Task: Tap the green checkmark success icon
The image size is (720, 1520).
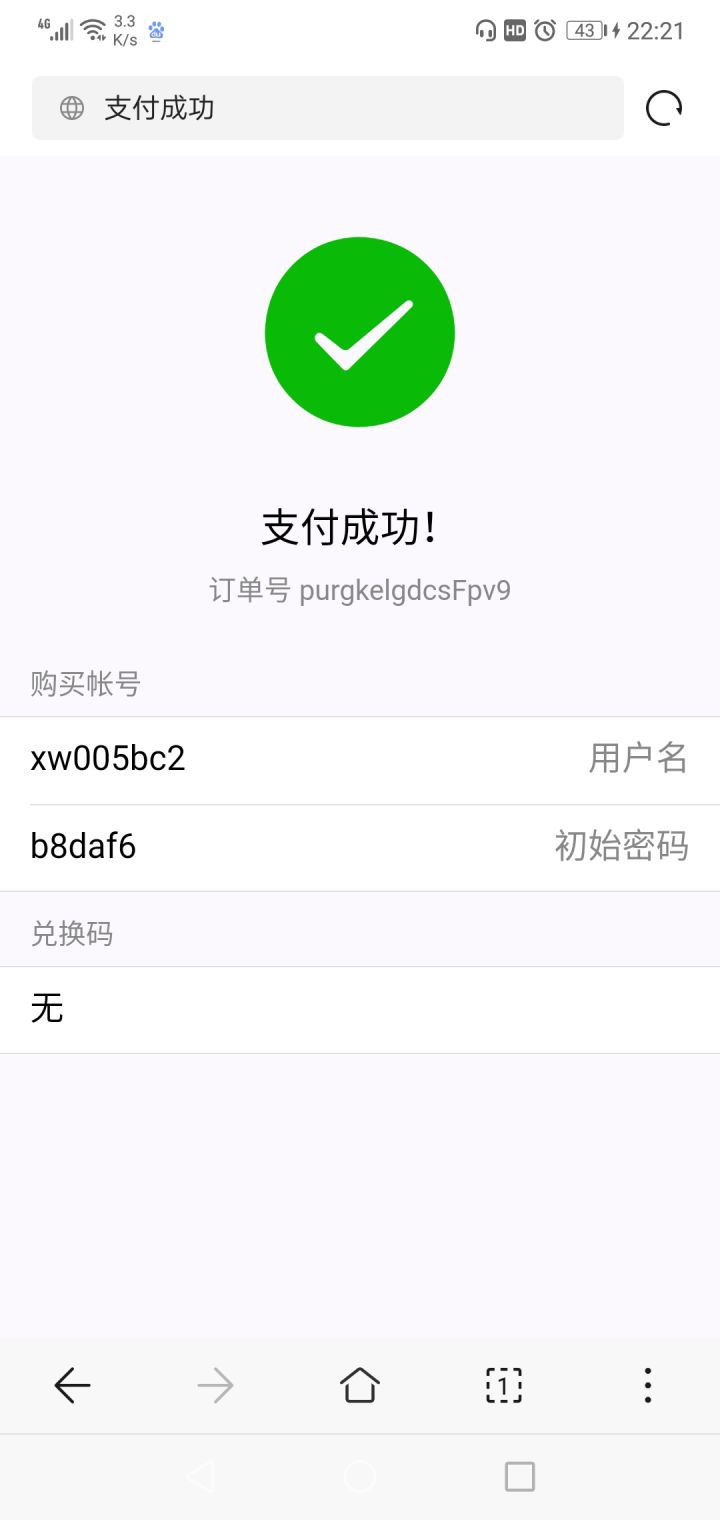Action: (359, 332)
